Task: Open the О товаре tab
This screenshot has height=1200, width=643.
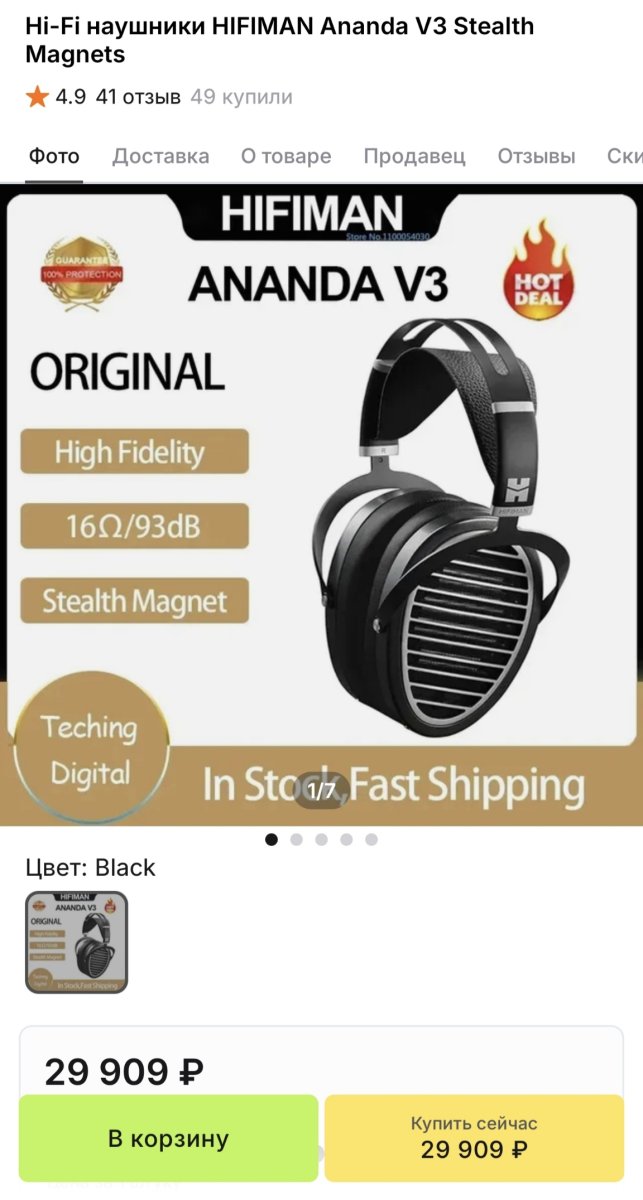Action: coord(286,156)
